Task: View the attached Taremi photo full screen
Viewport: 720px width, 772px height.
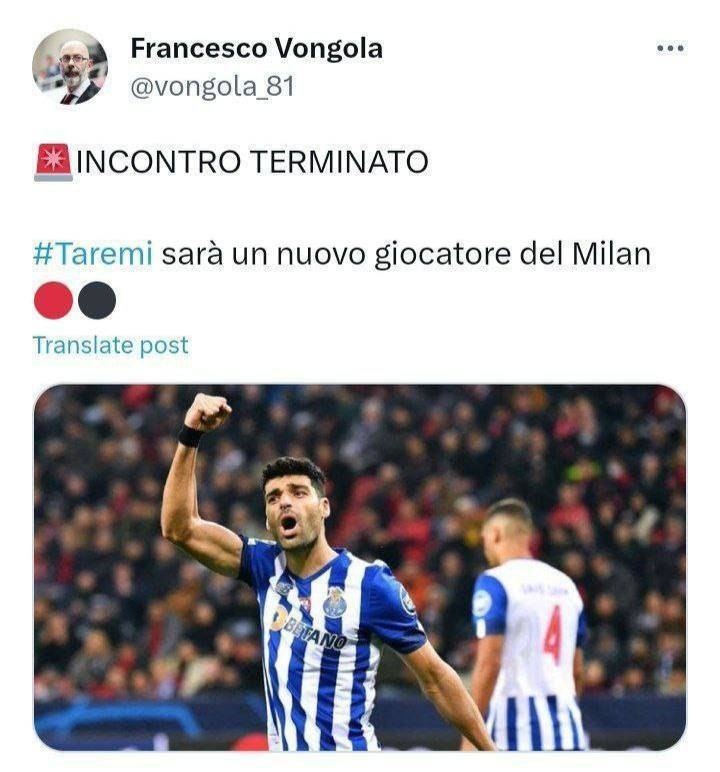Action: tap(360, 567)
